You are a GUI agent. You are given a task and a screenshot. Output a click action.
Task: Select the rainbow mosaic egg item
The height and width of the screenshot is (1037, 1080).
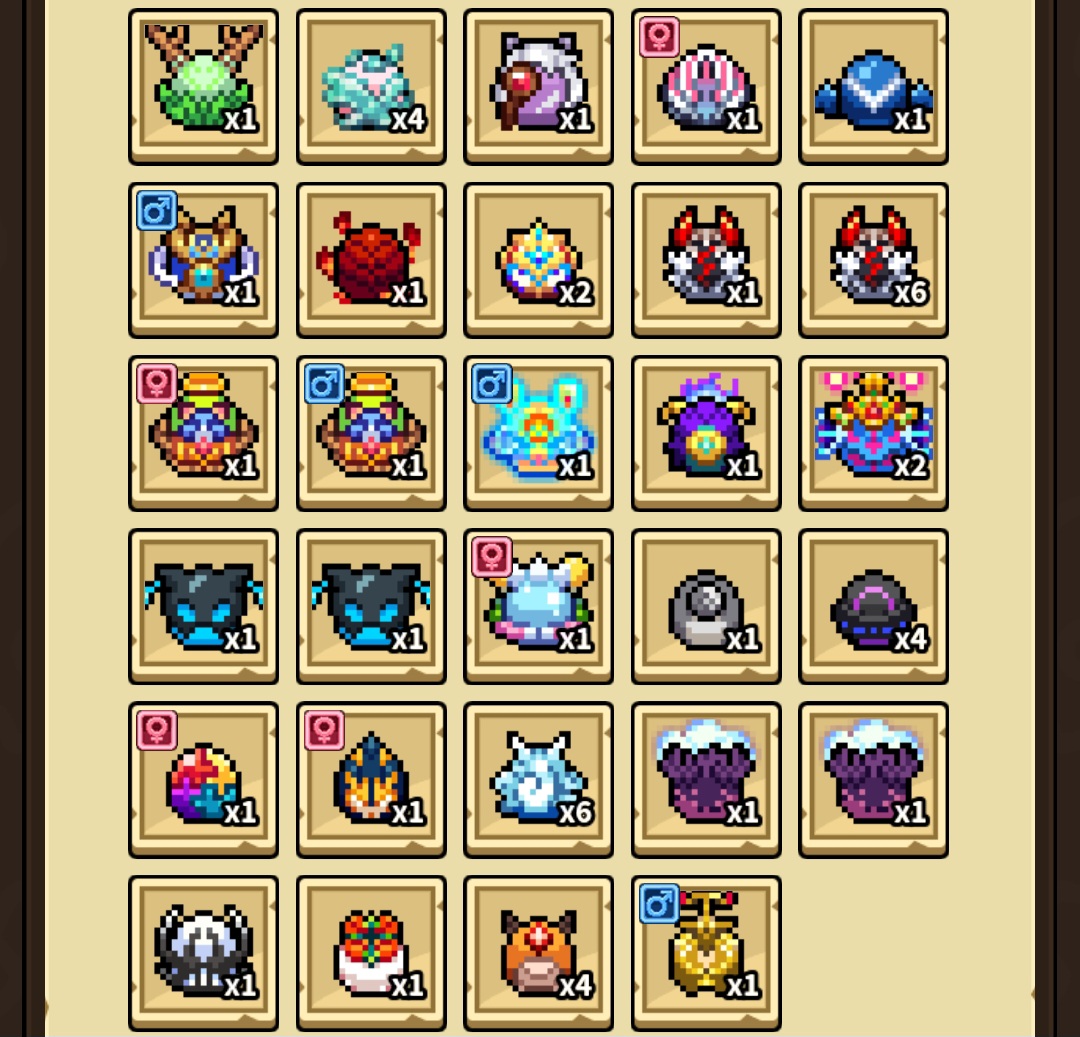pyautogui.click(x=203, y=780)
